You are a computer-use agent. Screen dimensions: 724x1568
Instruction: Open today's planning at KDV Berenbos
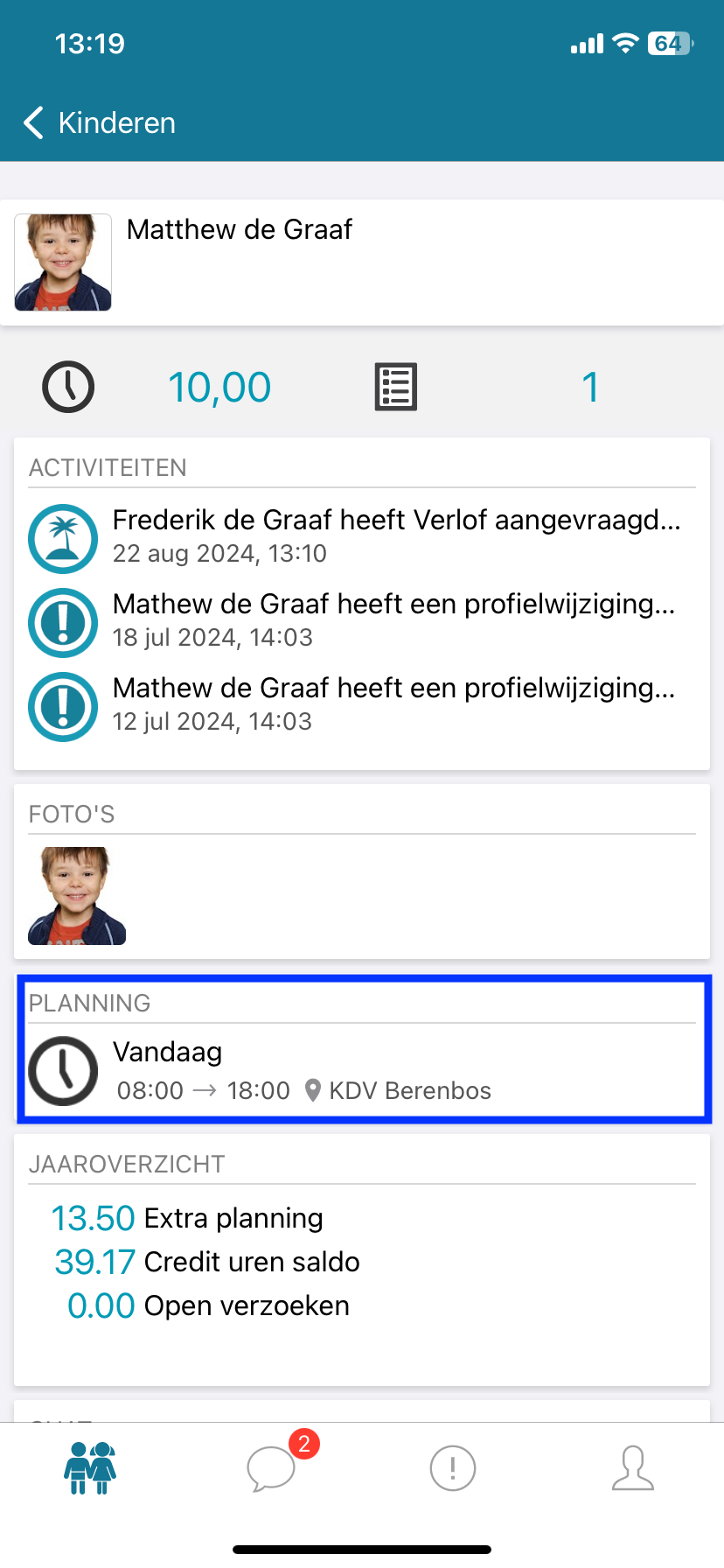[x=362, y=1072]
